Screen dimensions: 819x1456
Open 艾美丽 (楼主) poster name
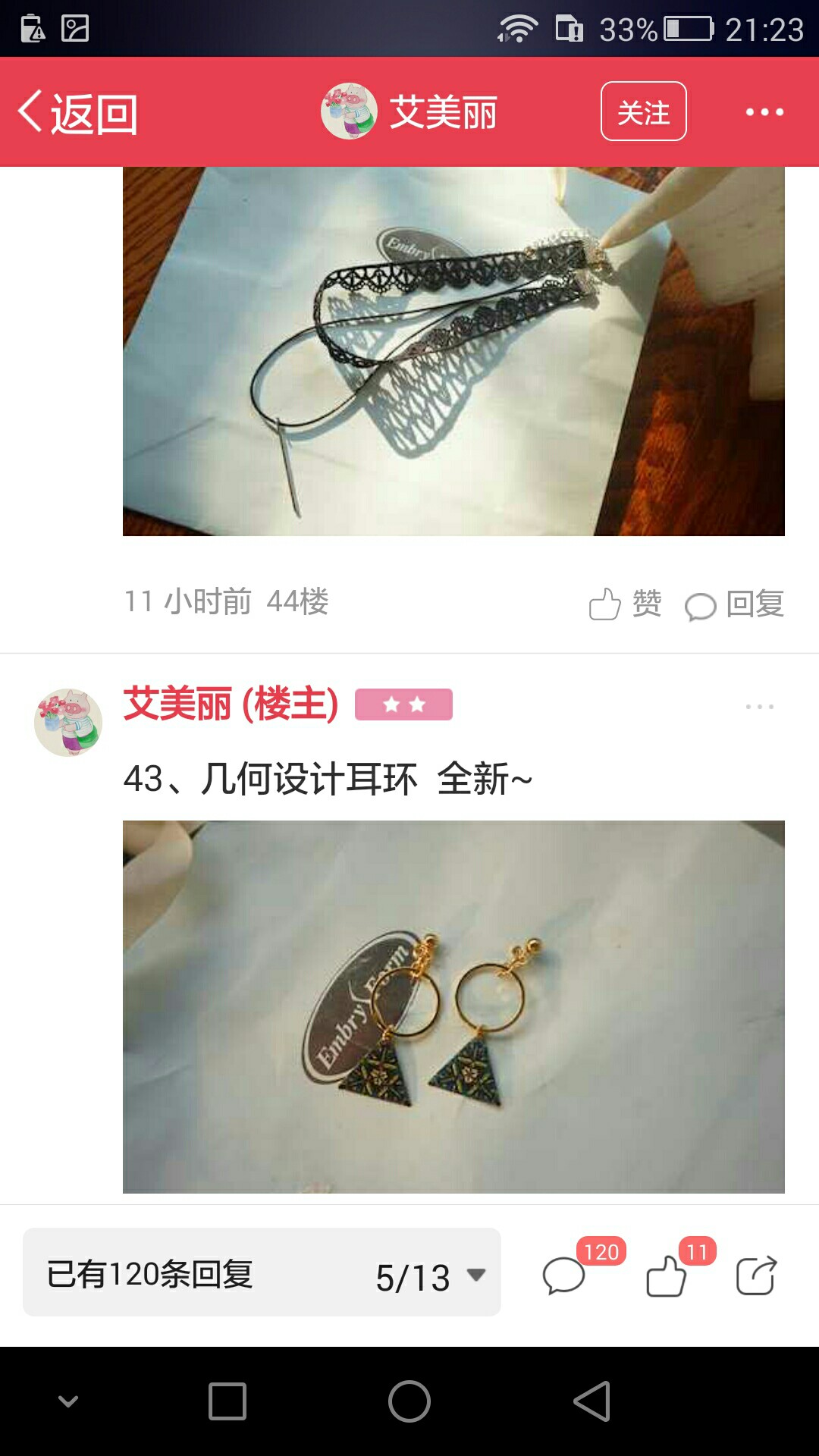(x=231, y=704)
